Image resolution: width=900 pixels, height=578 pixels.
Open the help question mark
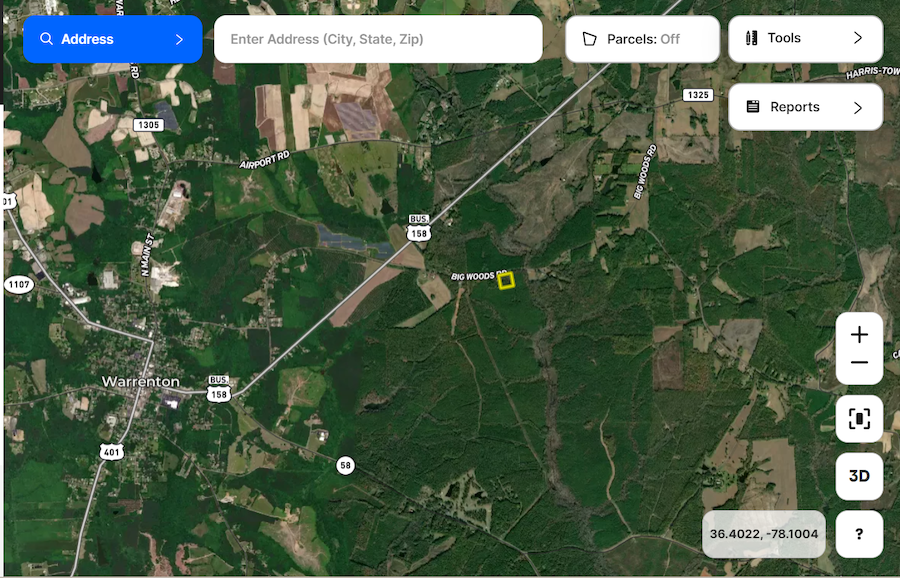(x=859, y=534)
